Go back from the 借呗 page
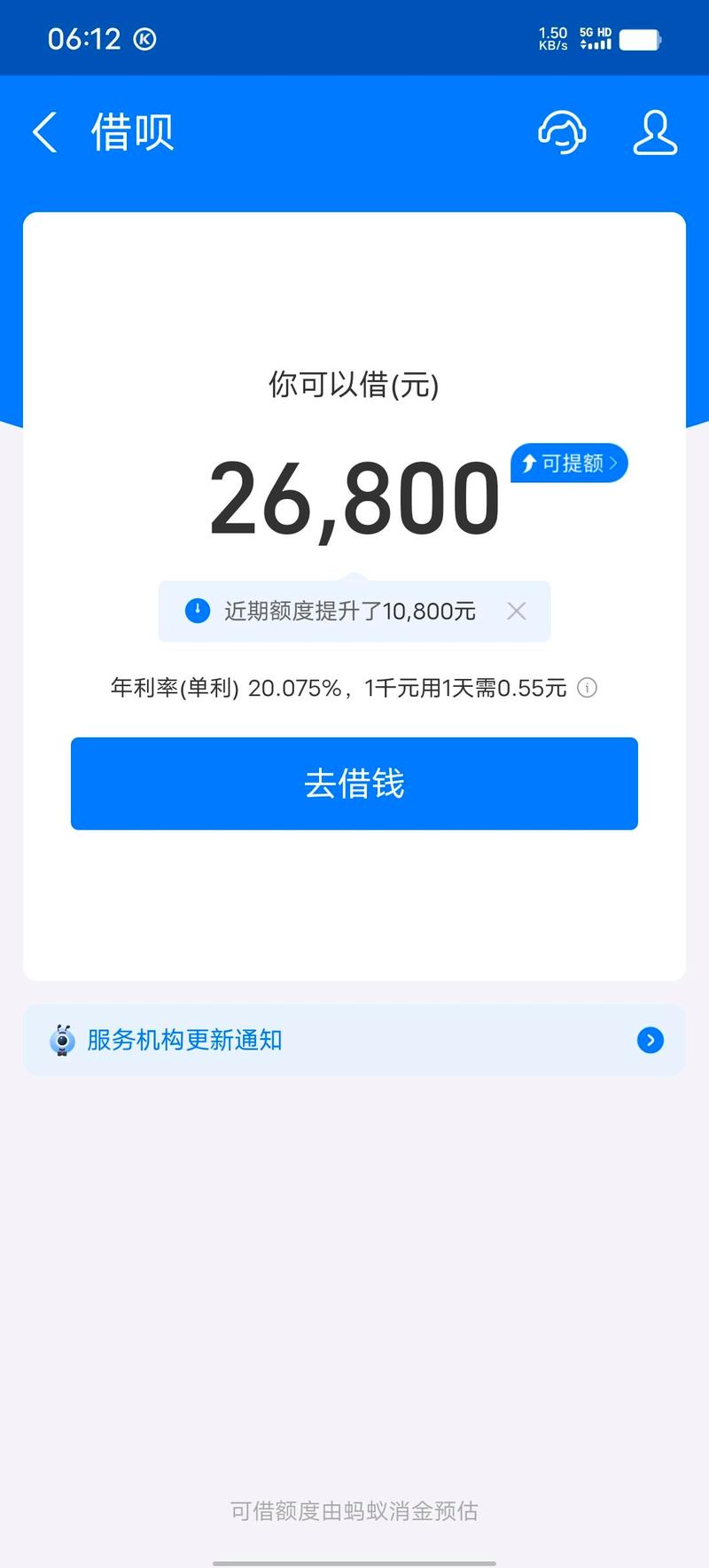The height and width of the screenshot is (1568, 709). (44, 132)
